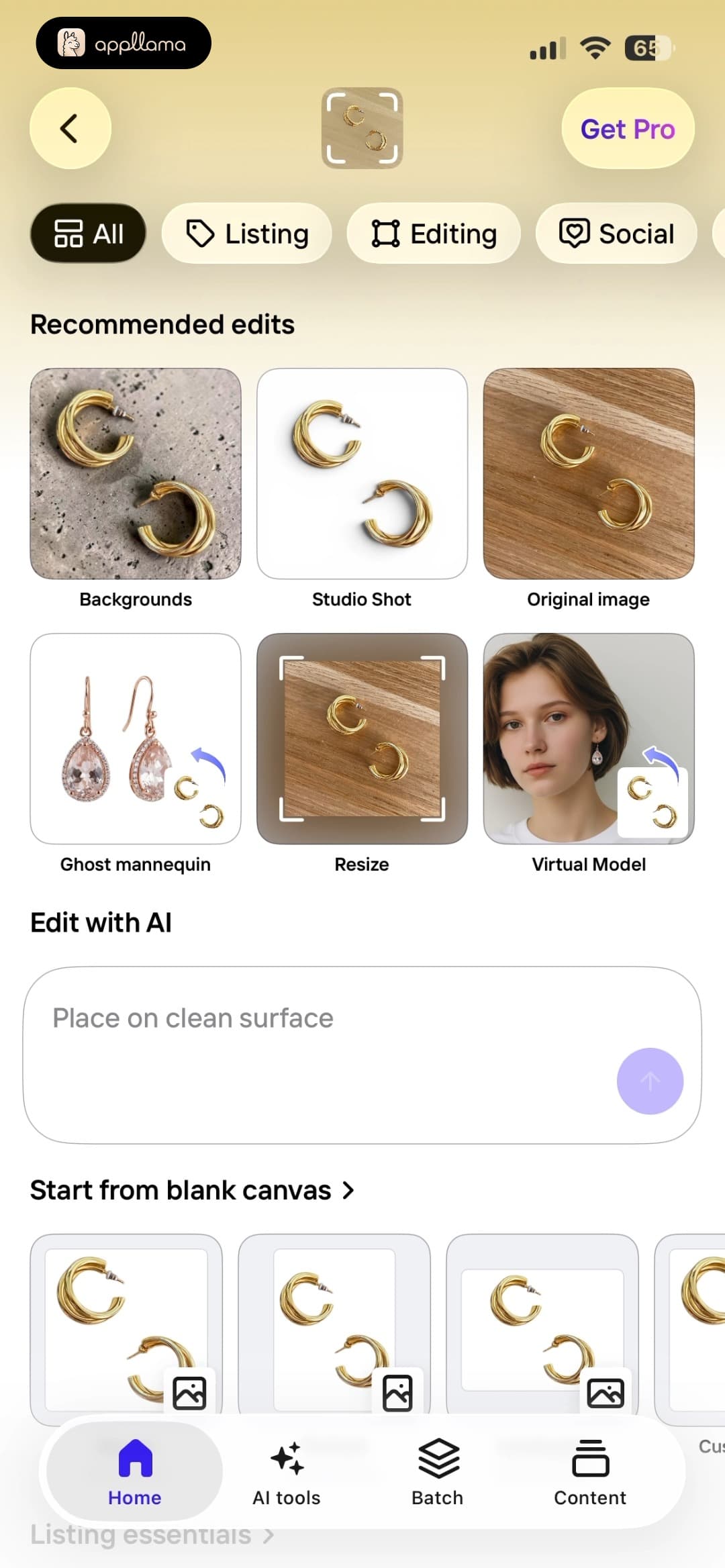Open the Studio Shot edit
This screenshot has width=725, height=1568.
tap(362, 474)
